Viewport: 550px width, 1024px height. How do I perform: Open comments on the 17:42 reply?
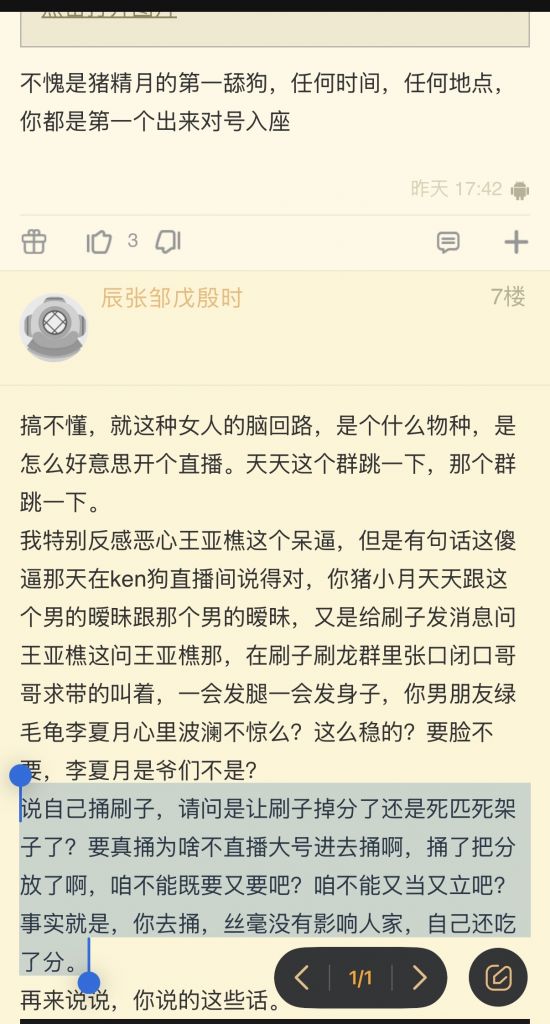(x=448, y=242)
